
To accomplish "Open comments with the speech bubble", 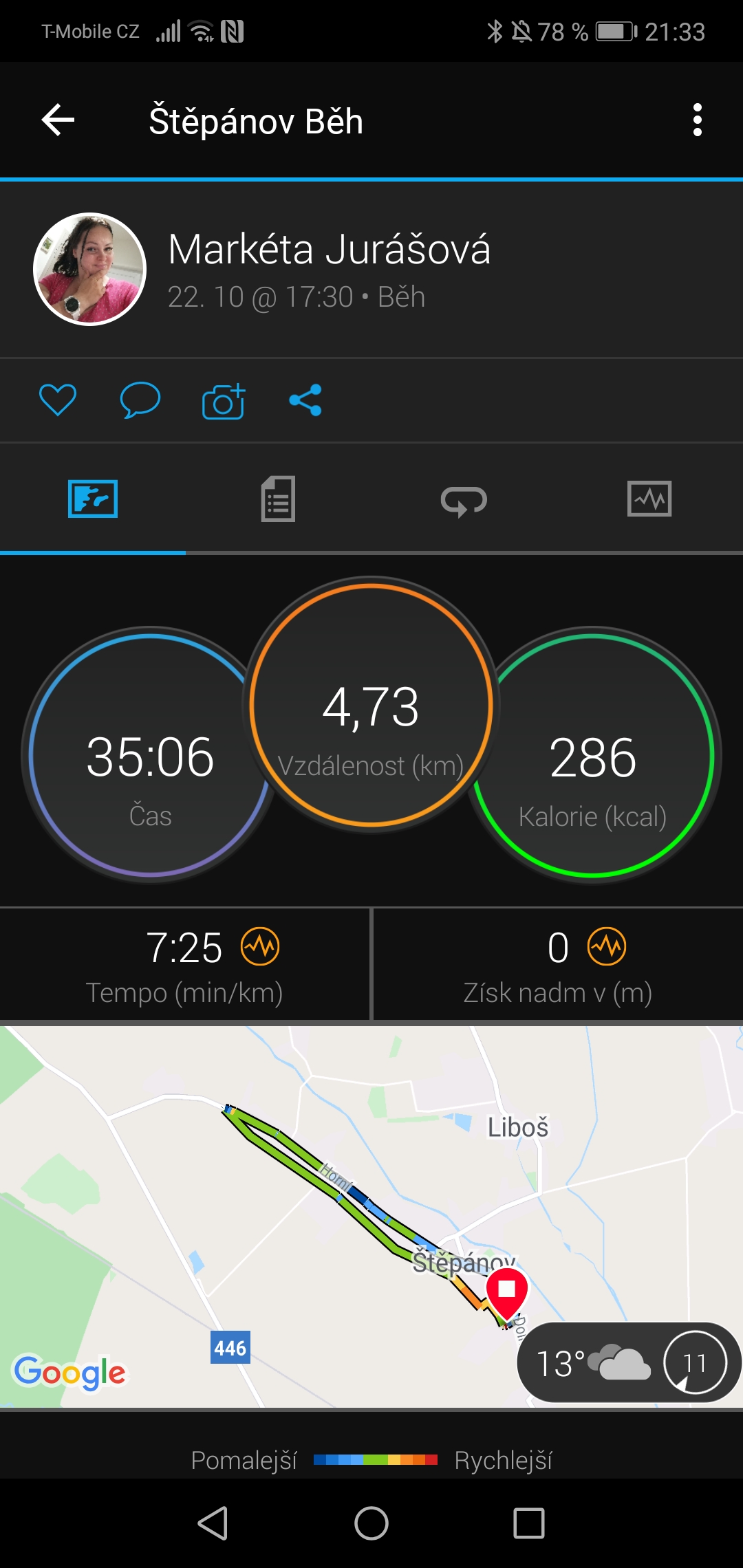I will tap(140, 400).
